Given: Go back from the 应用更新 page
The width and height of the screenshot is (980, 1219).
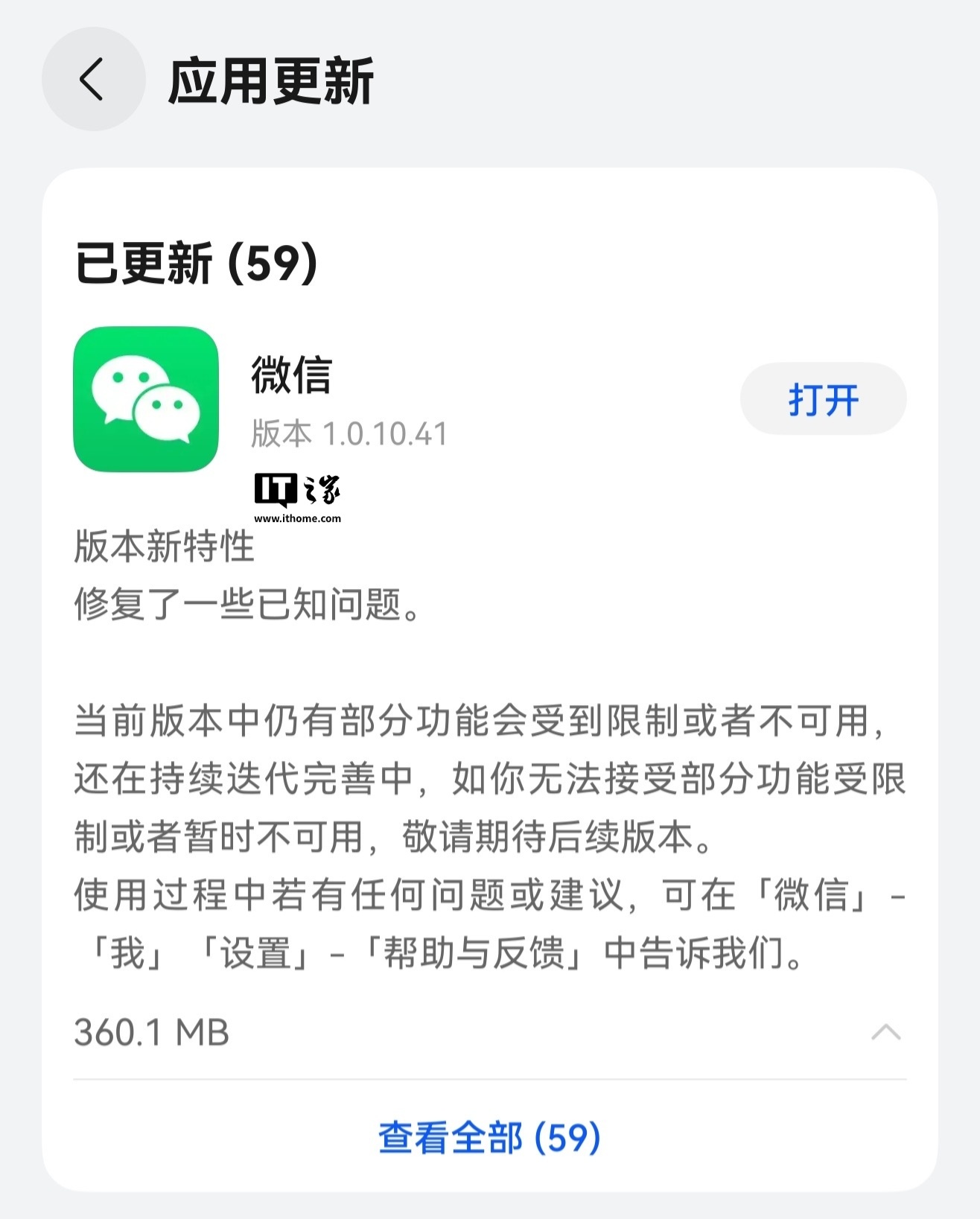Looking at the screenshot, I should [93, 80].
